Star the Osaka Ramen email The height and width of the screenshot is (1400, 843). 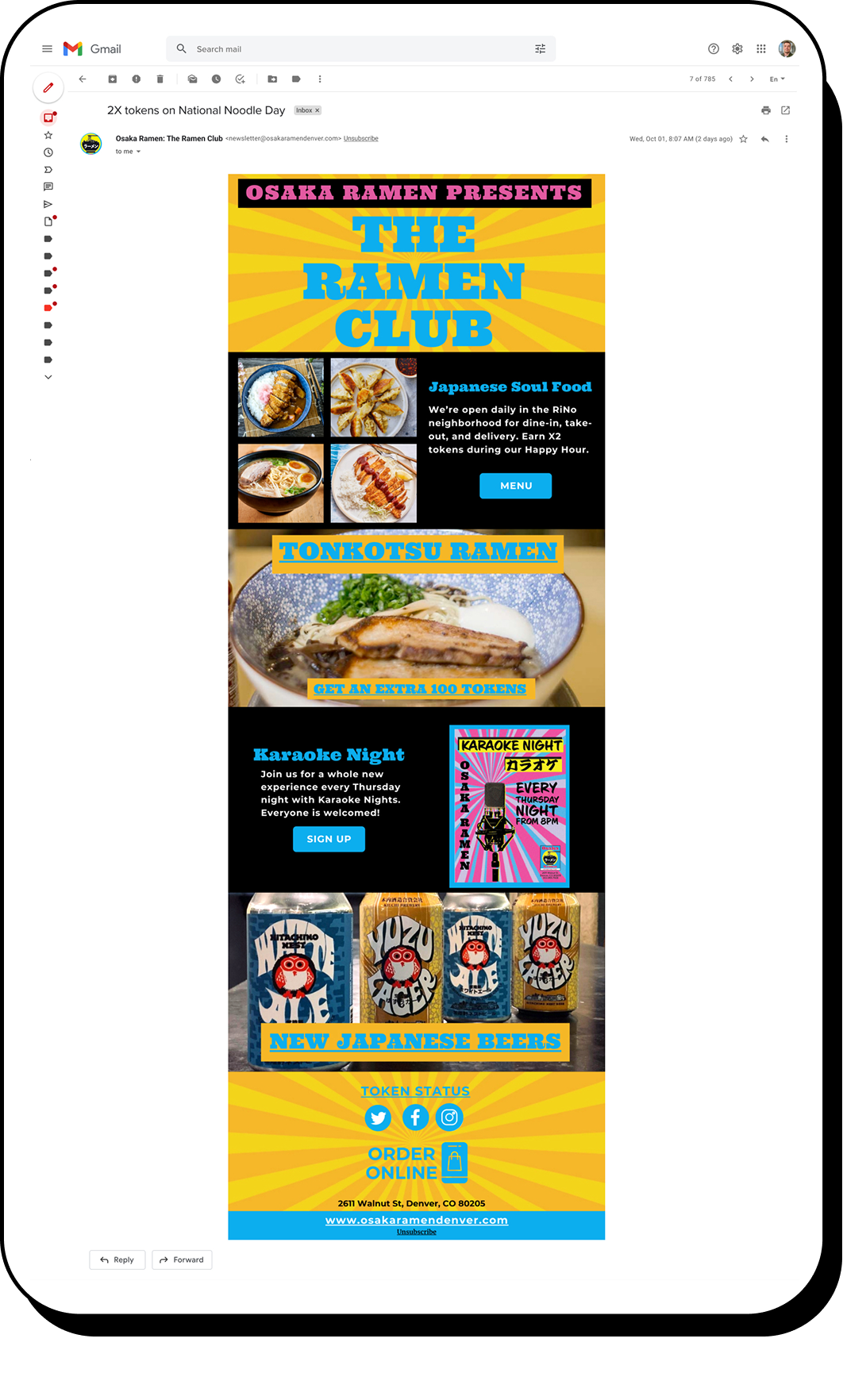[744, 139]
